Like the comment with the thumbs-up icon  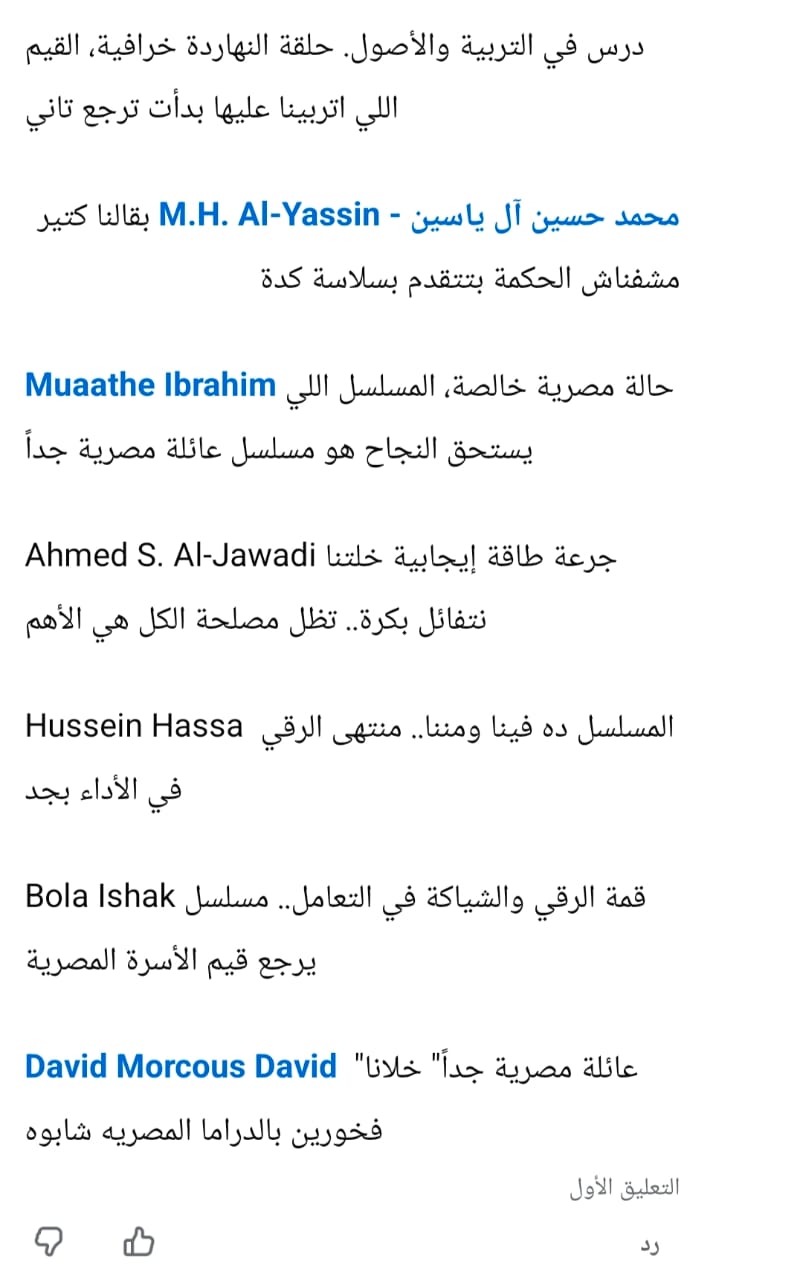pyautogui.click(x=138, y=1243)
